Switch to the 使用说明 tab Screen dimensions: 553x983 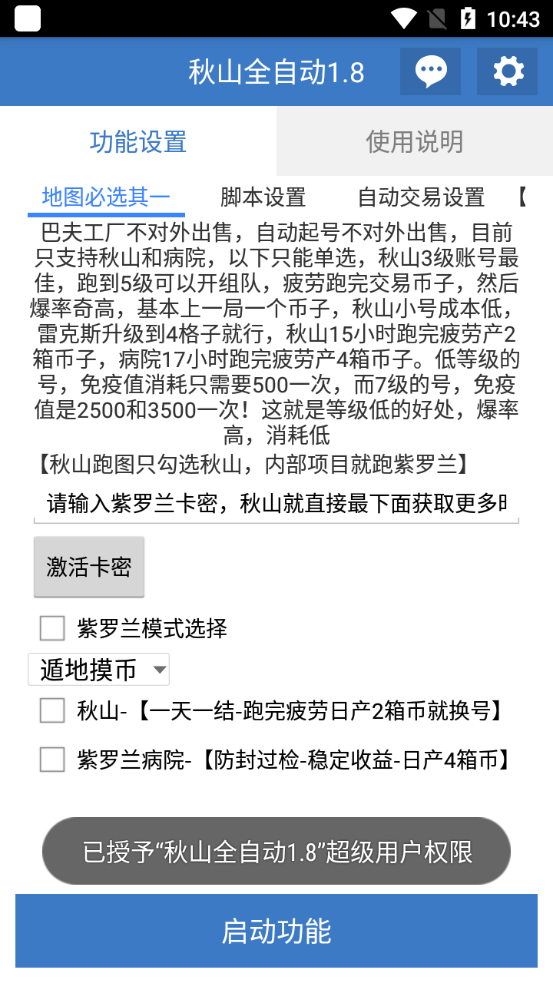[414, 141]
